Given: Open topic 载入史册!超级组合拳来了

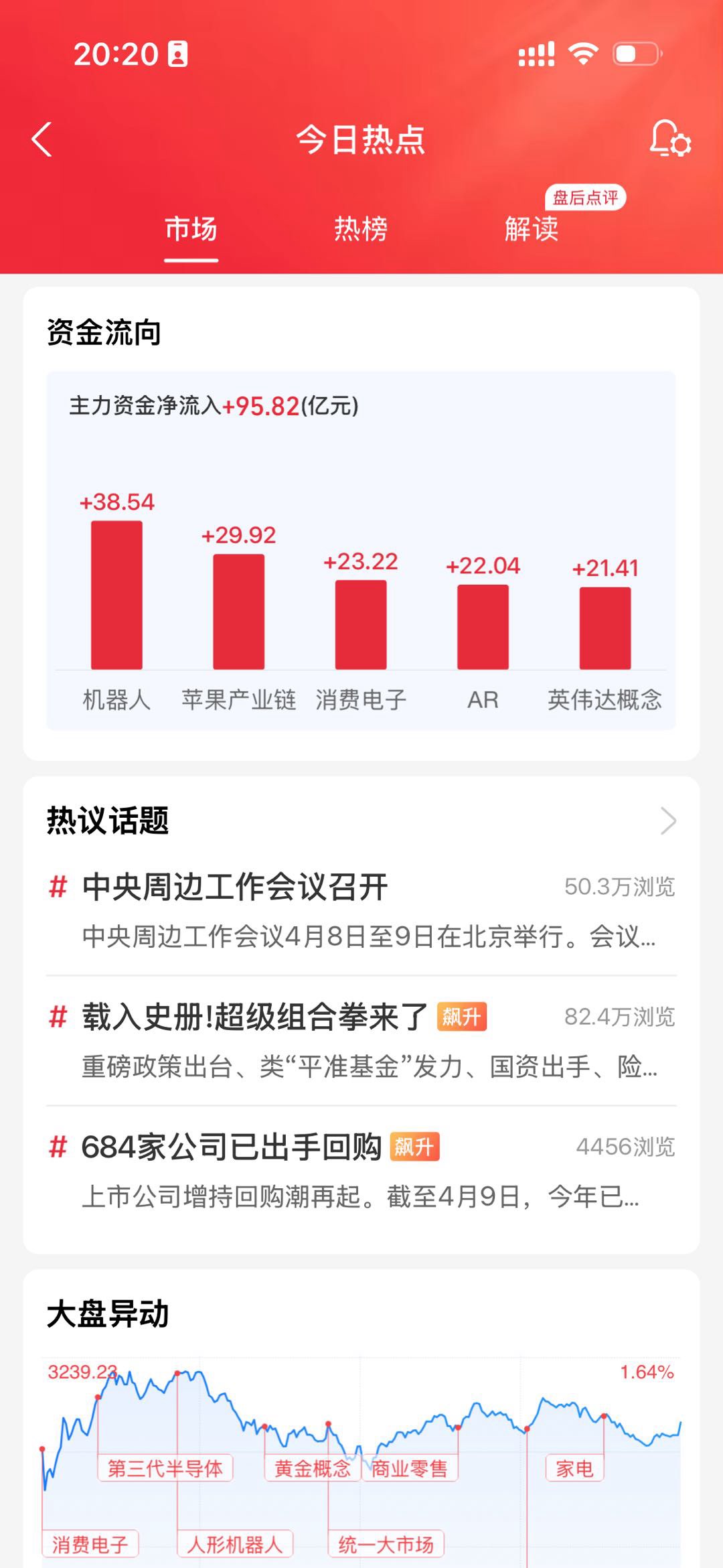Looking at the screenshot, I should (x=361, y=1041).
